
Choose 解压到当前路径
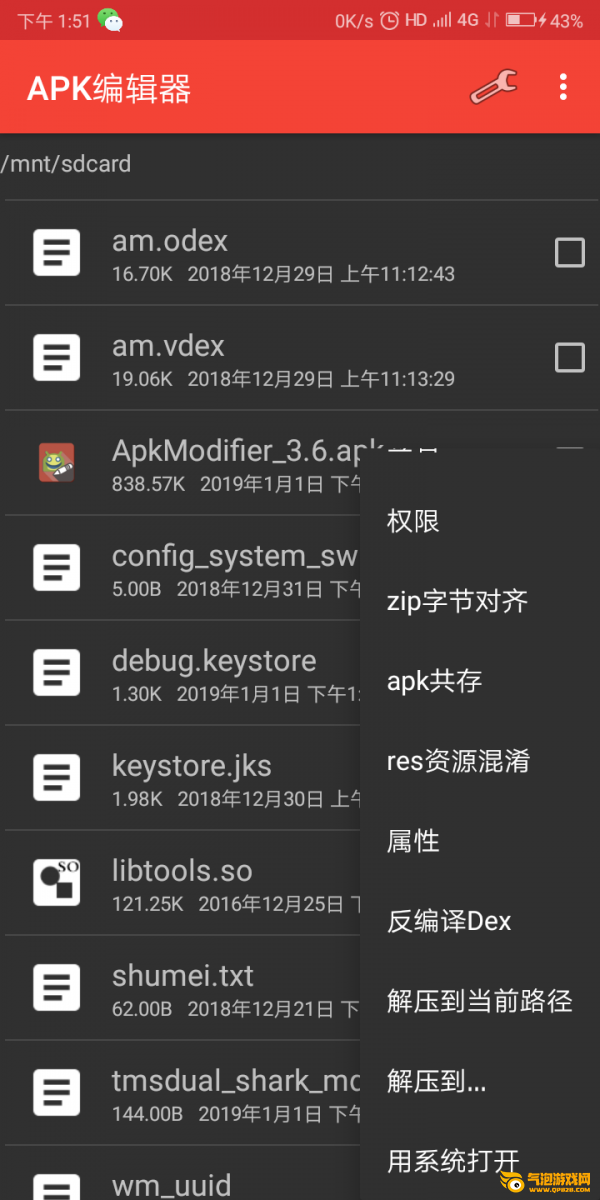(x=480, y=1001)
